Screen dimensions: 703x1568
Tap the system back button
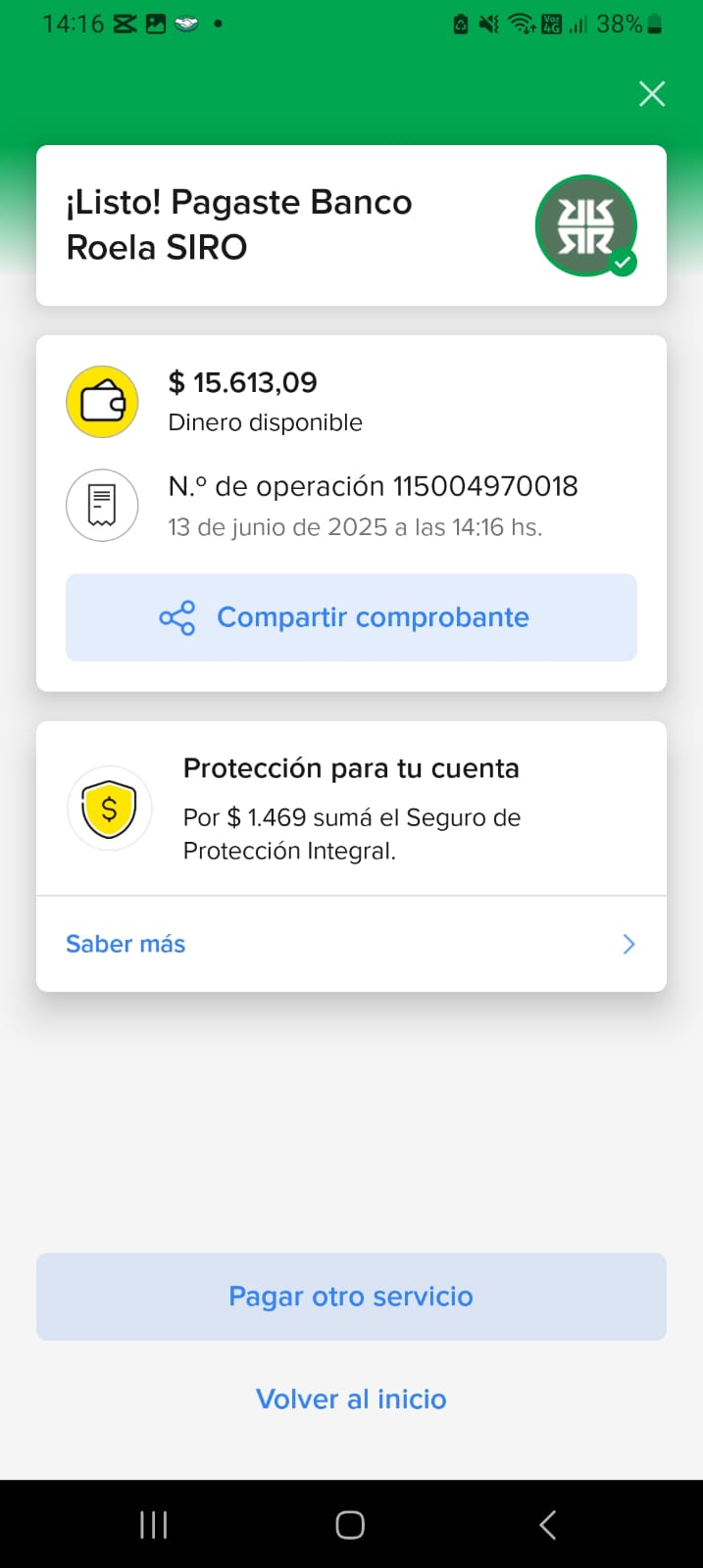(x=548, y=1525)
